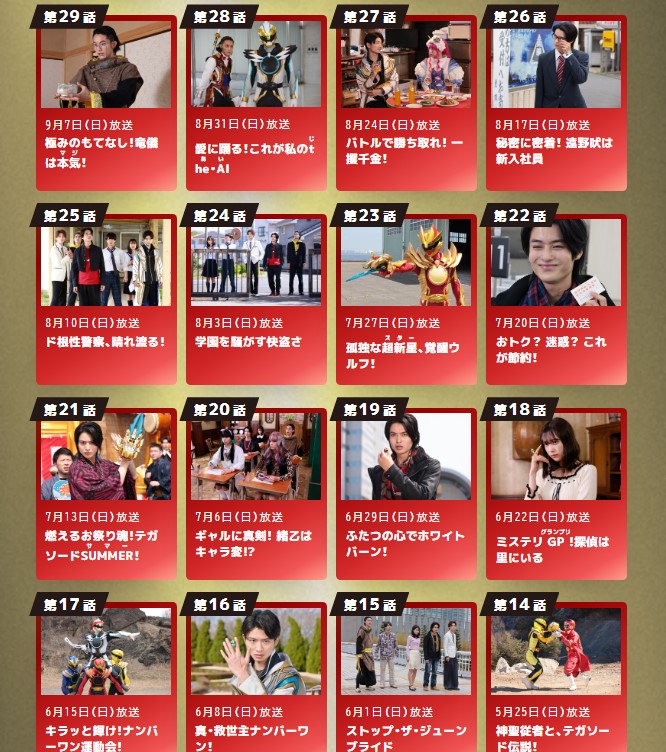Select episode 18 card aired June 22
The height and width of the screenshot is (752, 666).
556,492
